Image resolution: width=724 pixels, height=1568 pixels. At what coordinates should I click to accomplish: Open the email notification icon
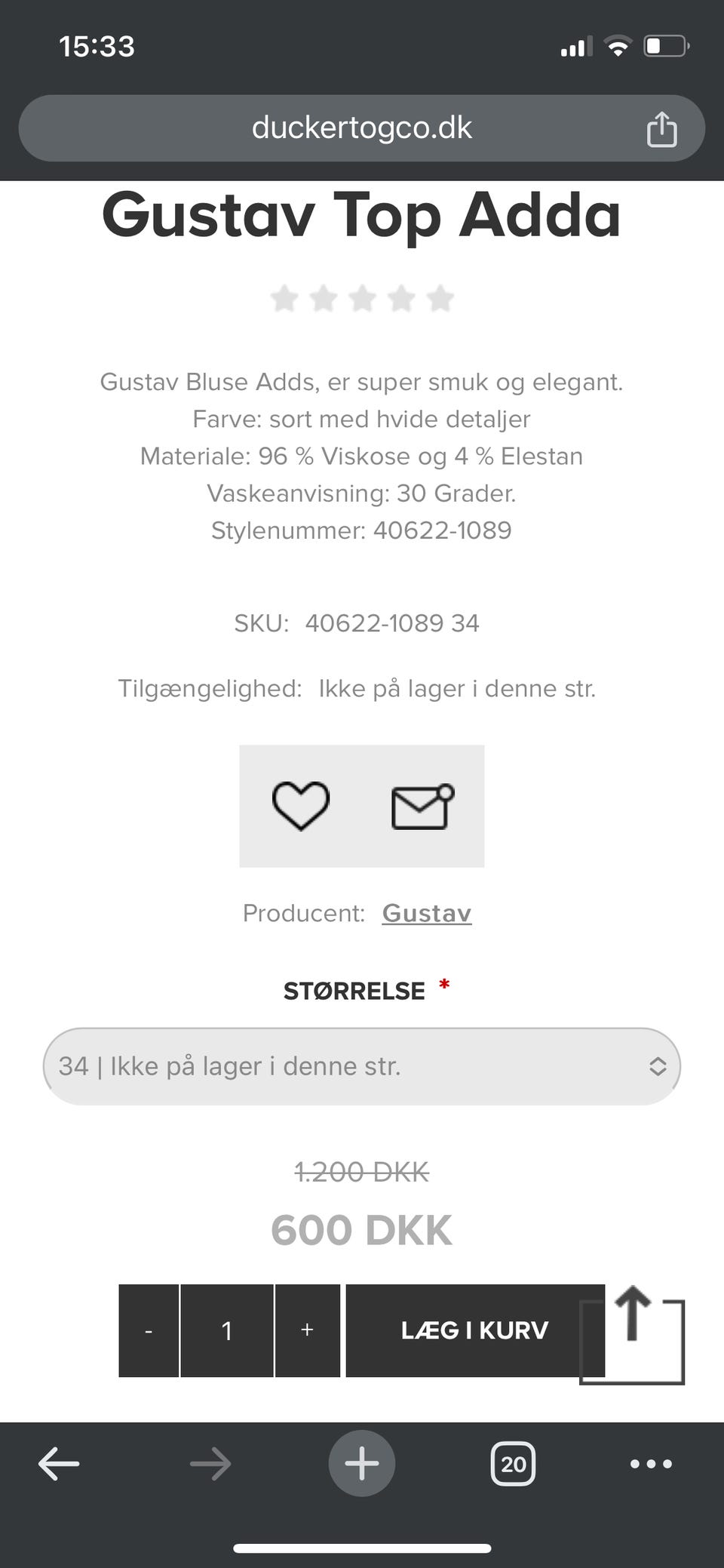tap(420, 805)
